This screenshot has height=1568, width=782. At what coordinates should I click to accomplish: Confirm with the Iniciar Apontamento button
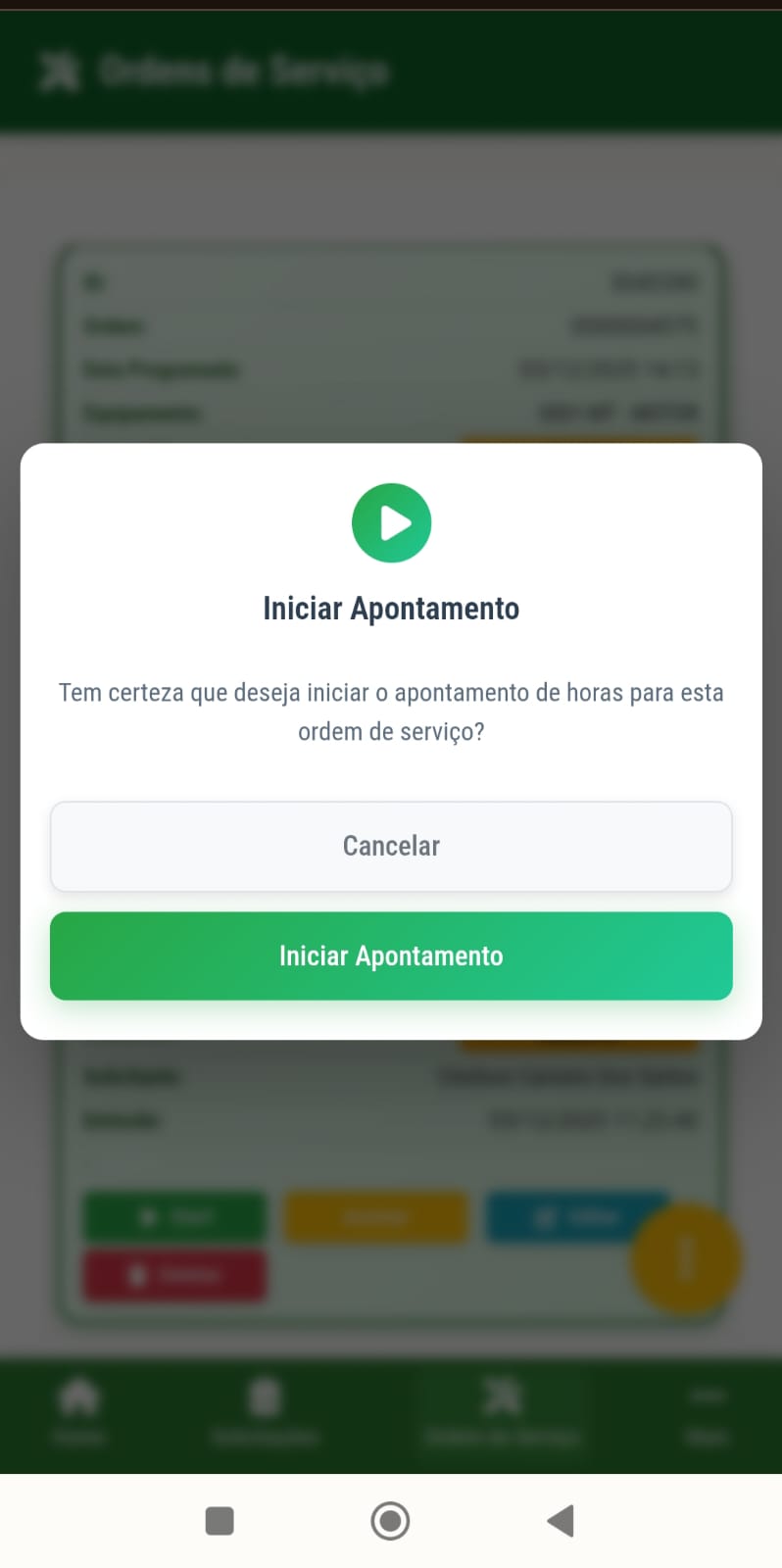(391, 955)
